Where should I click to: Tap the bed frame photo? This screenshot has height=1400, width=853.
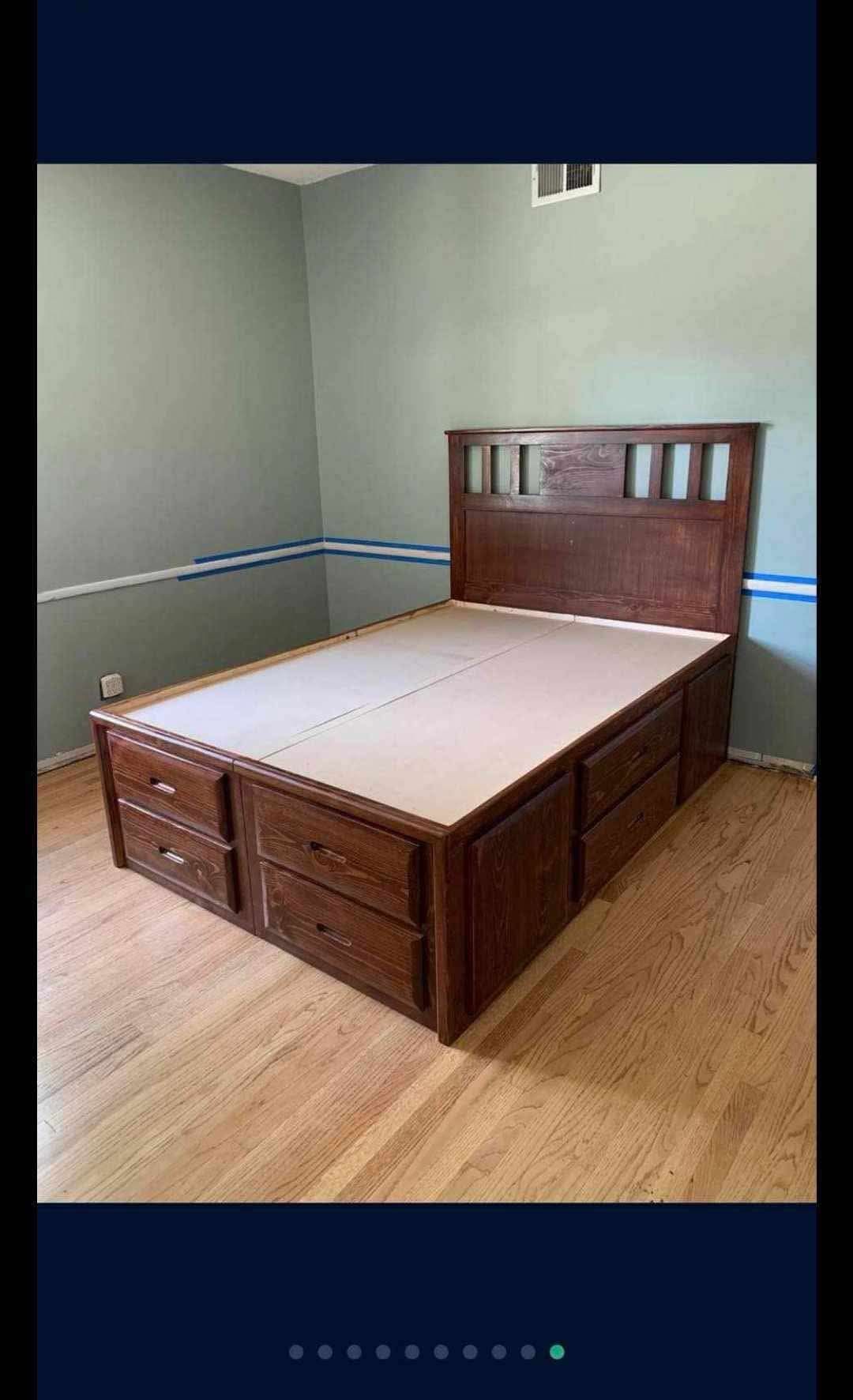click(x=426, y=683)
